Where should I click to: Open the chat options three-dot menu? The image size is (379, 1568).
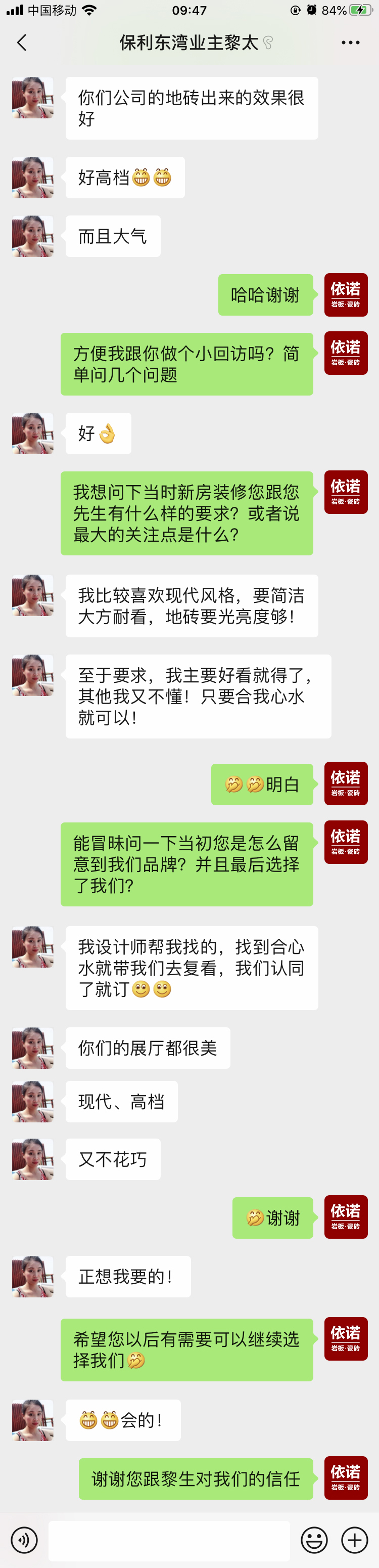(x=350, y=42)
